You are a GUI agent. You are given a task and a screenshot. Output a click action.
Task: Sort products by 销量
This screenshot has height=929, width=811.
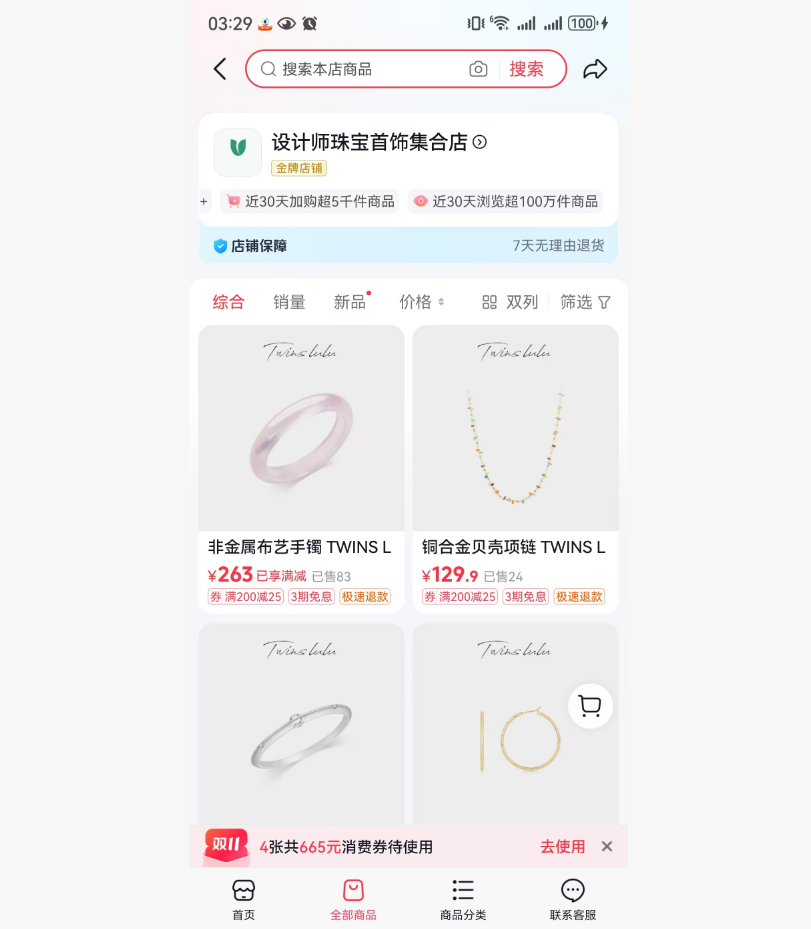tap(289, 302)
